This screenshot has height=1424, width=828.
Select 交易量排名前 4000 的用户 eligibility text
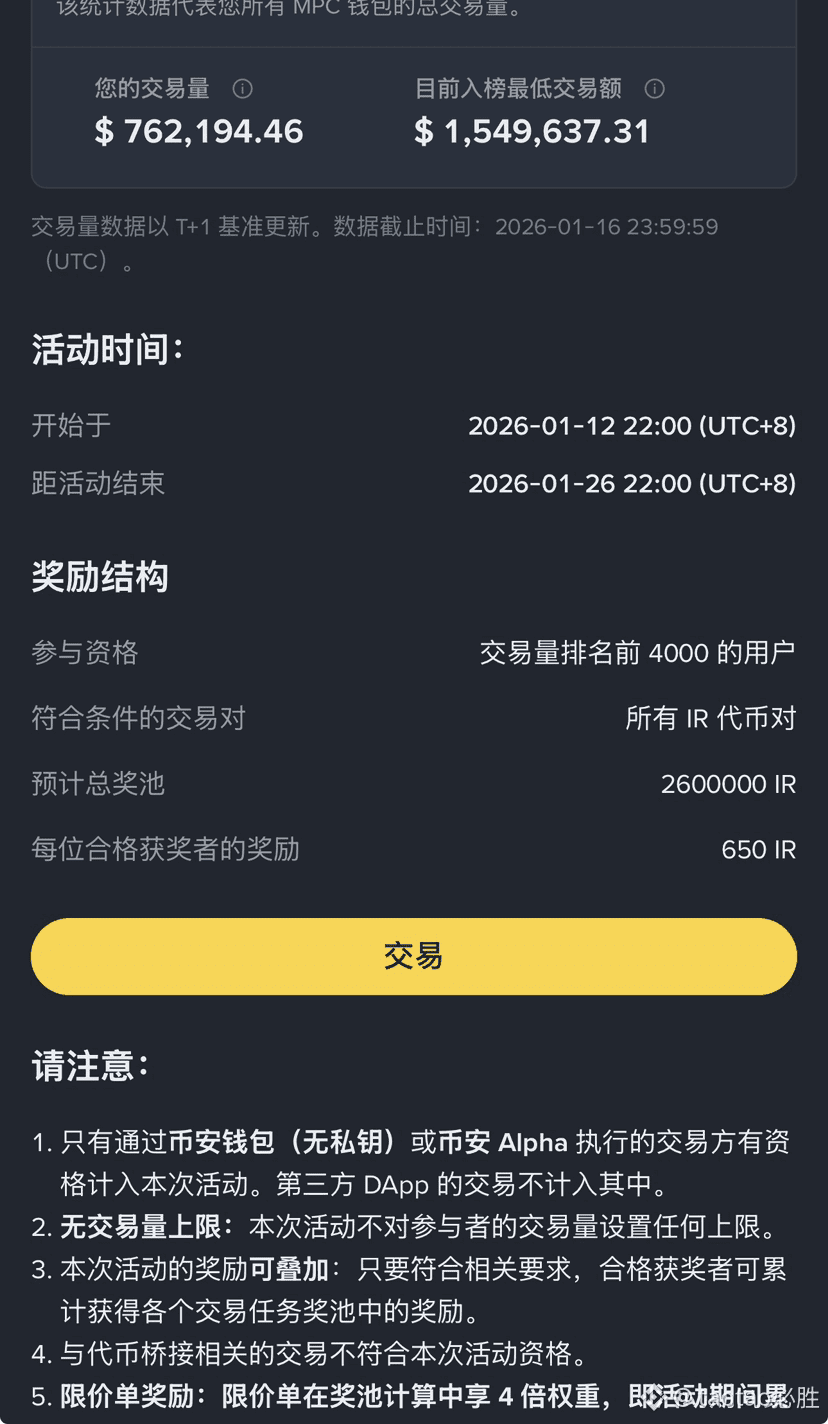tap(637, 651)
